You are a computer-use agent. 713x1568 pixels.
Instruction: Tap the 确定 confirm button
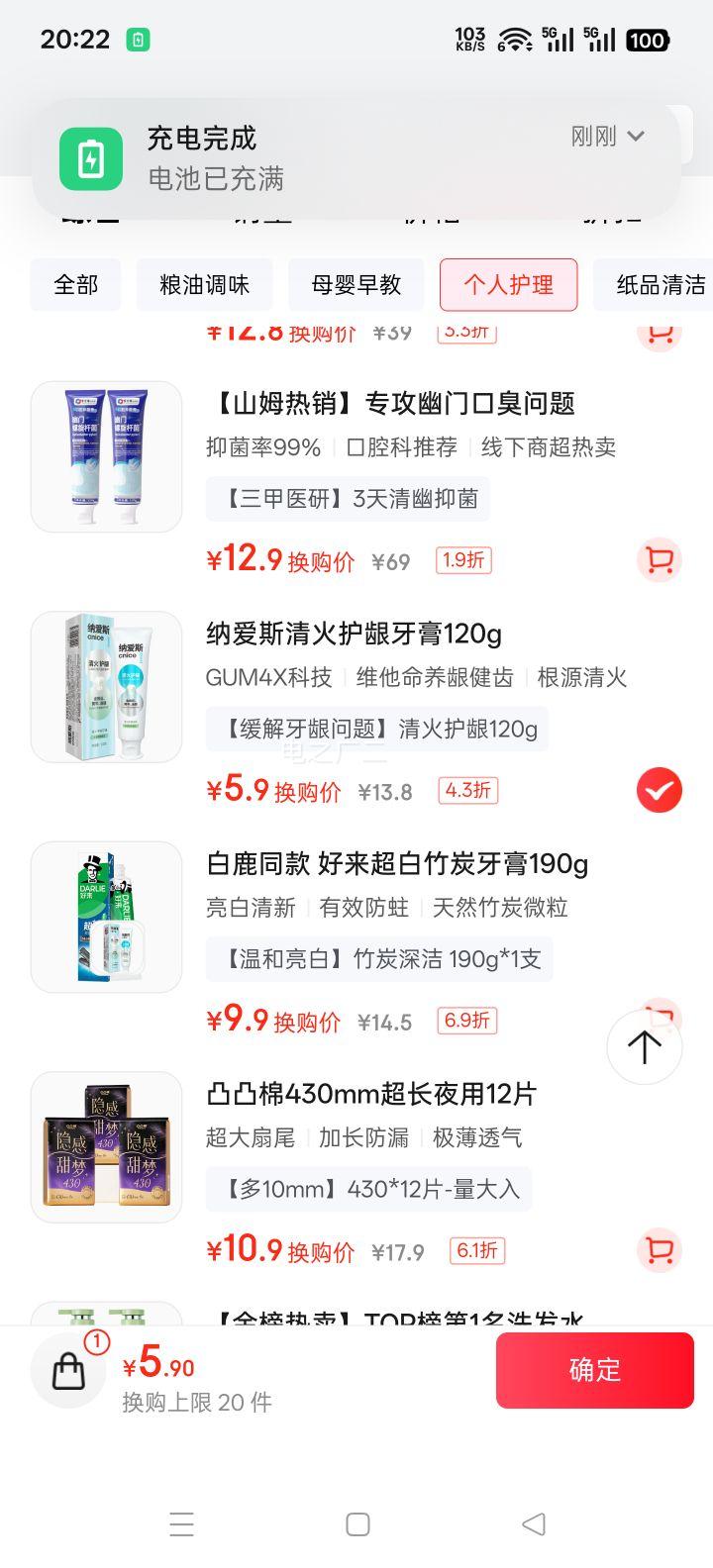click(594, 1370)
